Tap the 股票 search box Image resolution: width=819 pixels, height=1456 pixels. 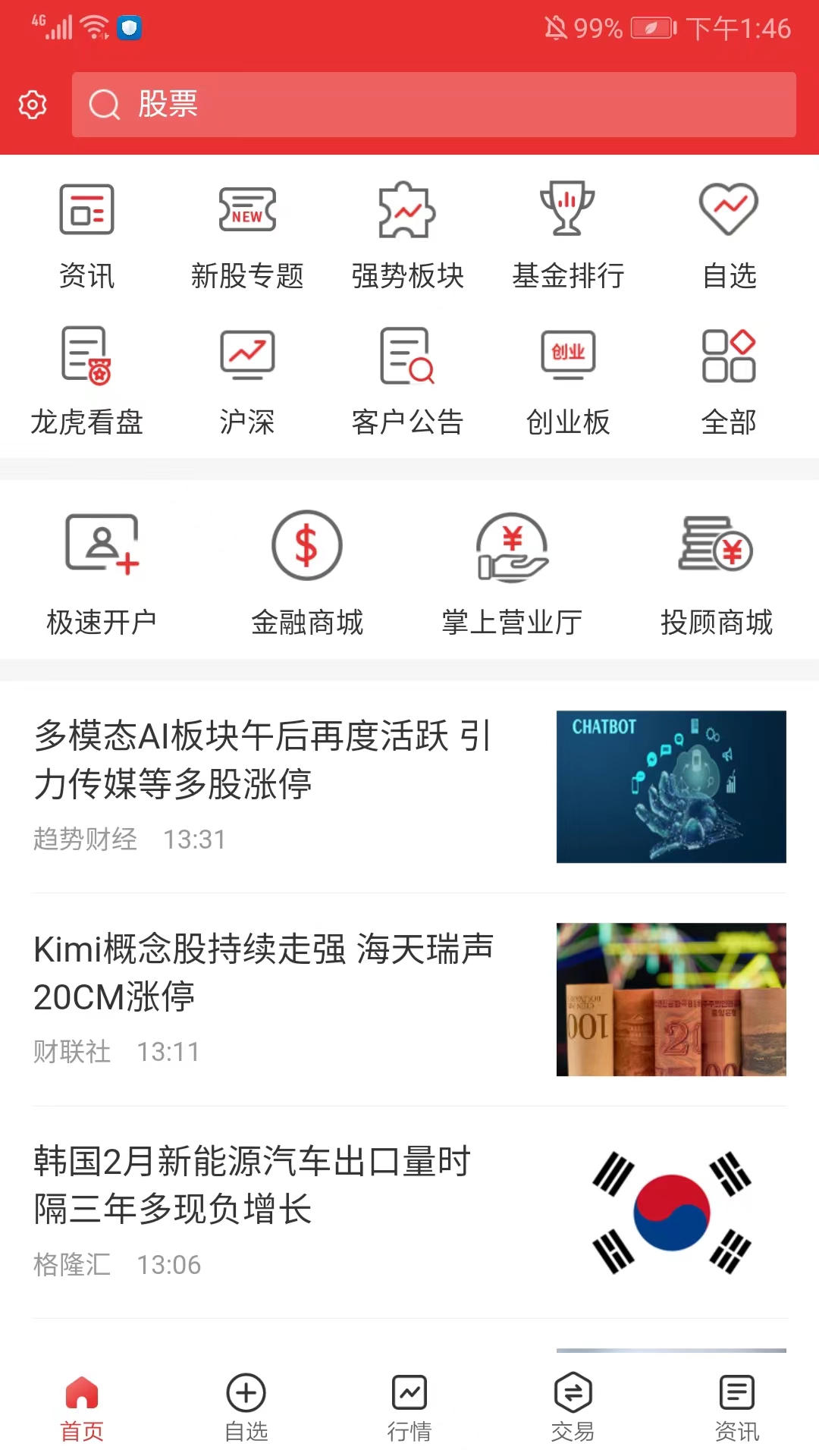pyautogui.click(x=434, y=105)
